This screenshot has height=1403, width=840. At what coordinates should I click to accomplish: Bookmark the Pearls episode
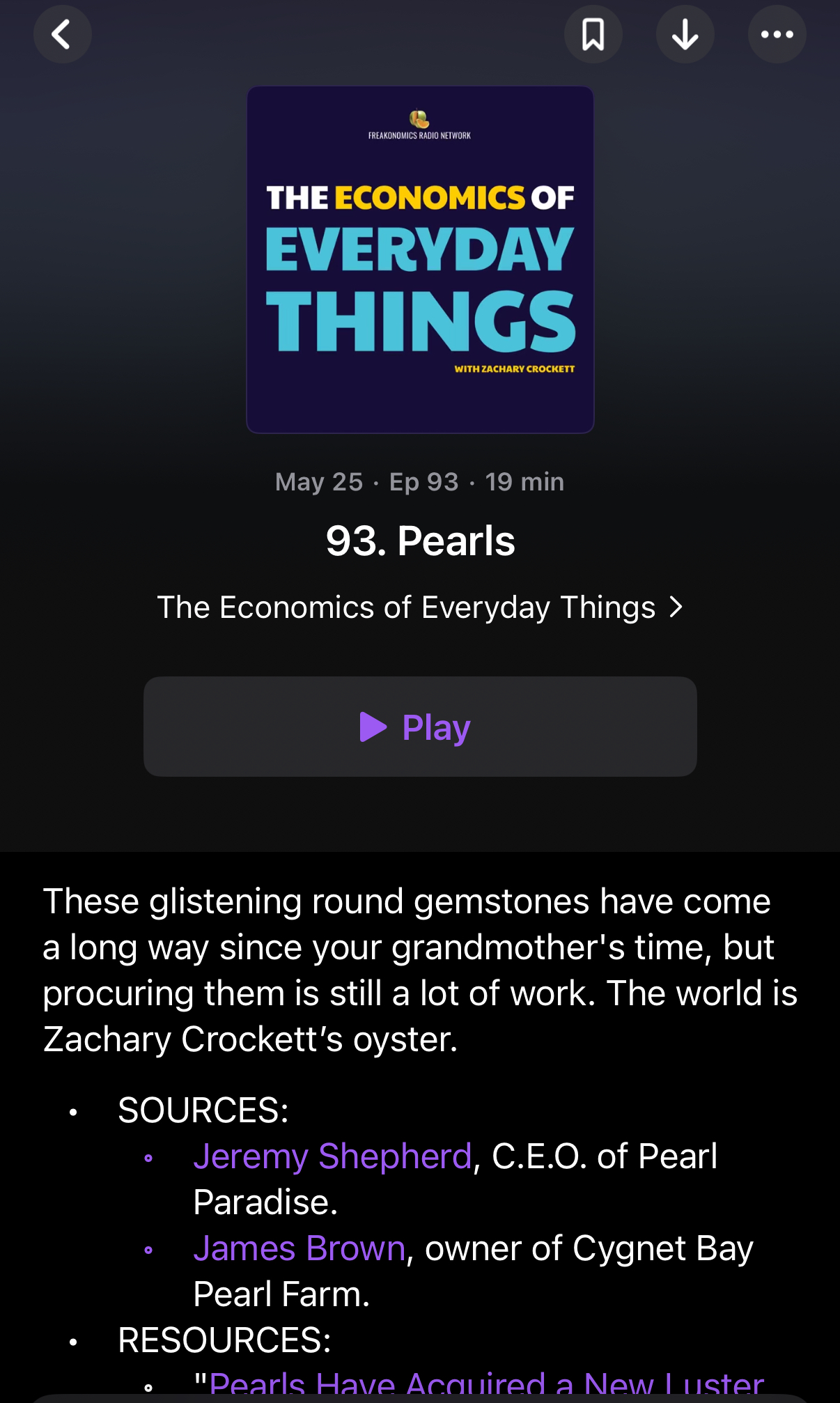pos(593,35)
